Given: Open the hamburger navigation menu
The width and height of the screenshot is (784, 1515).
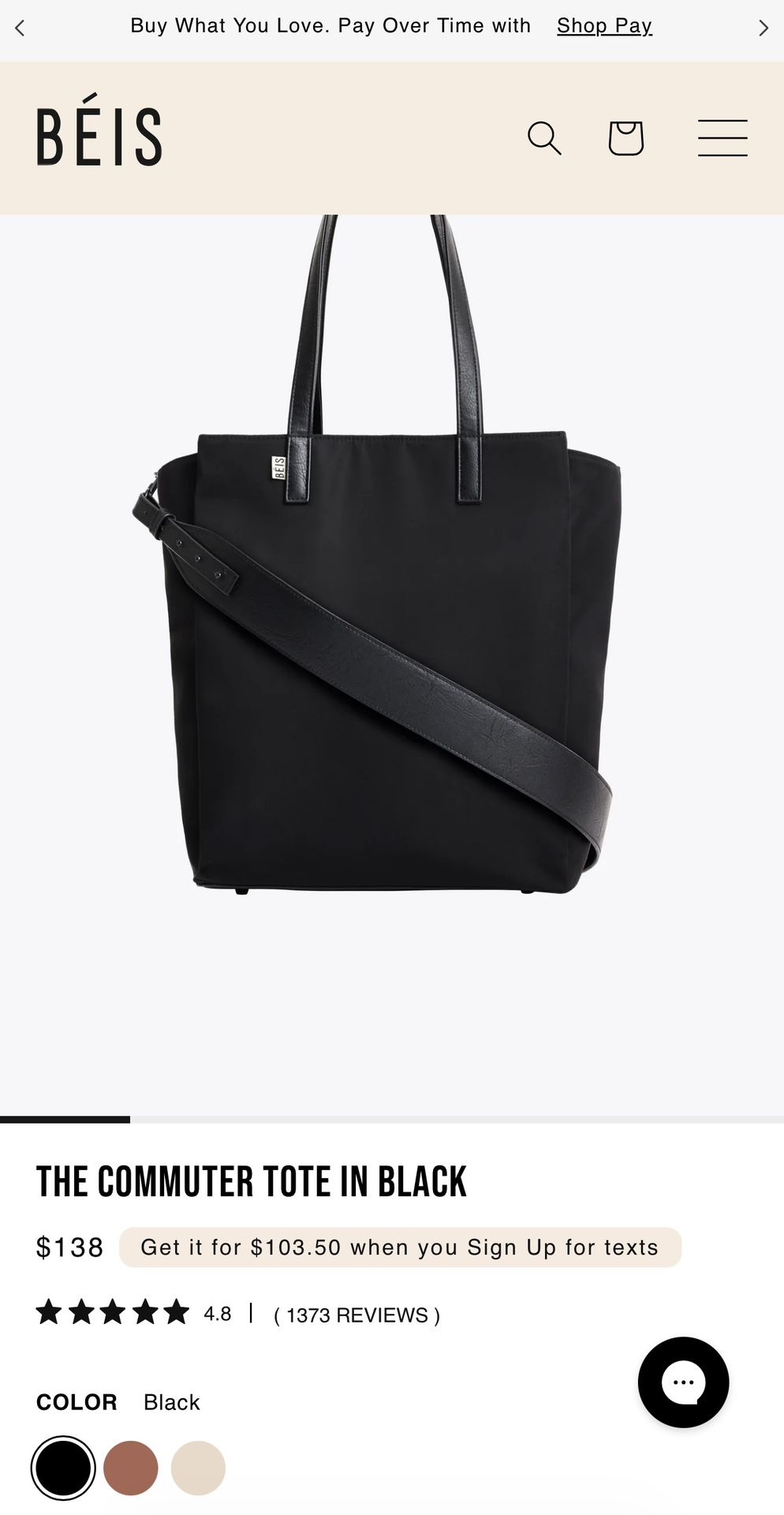Looking at the screenshot, I should pos(722,137).
